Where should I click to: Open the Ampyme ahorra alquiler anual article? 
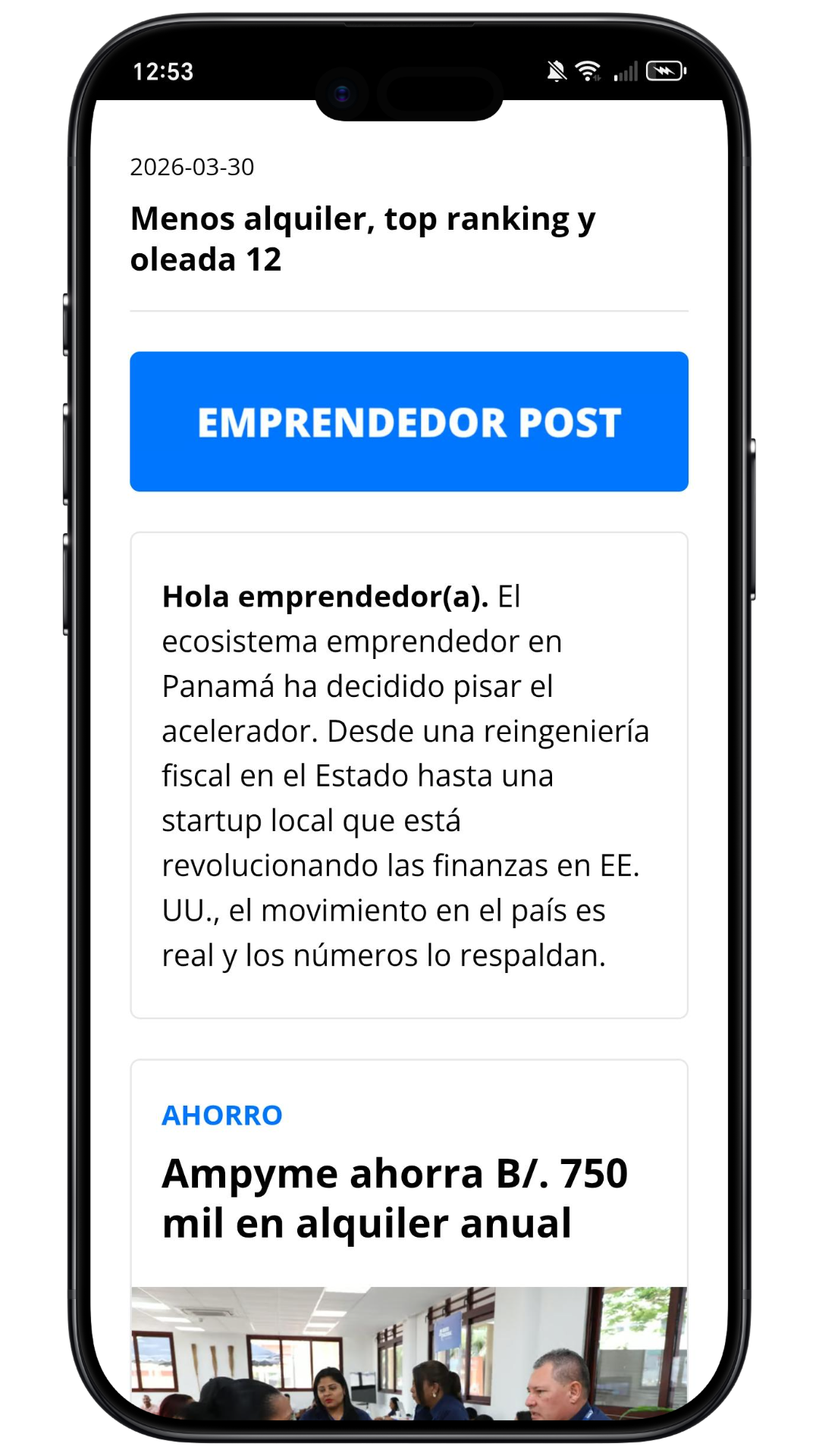coord(394,1198)
